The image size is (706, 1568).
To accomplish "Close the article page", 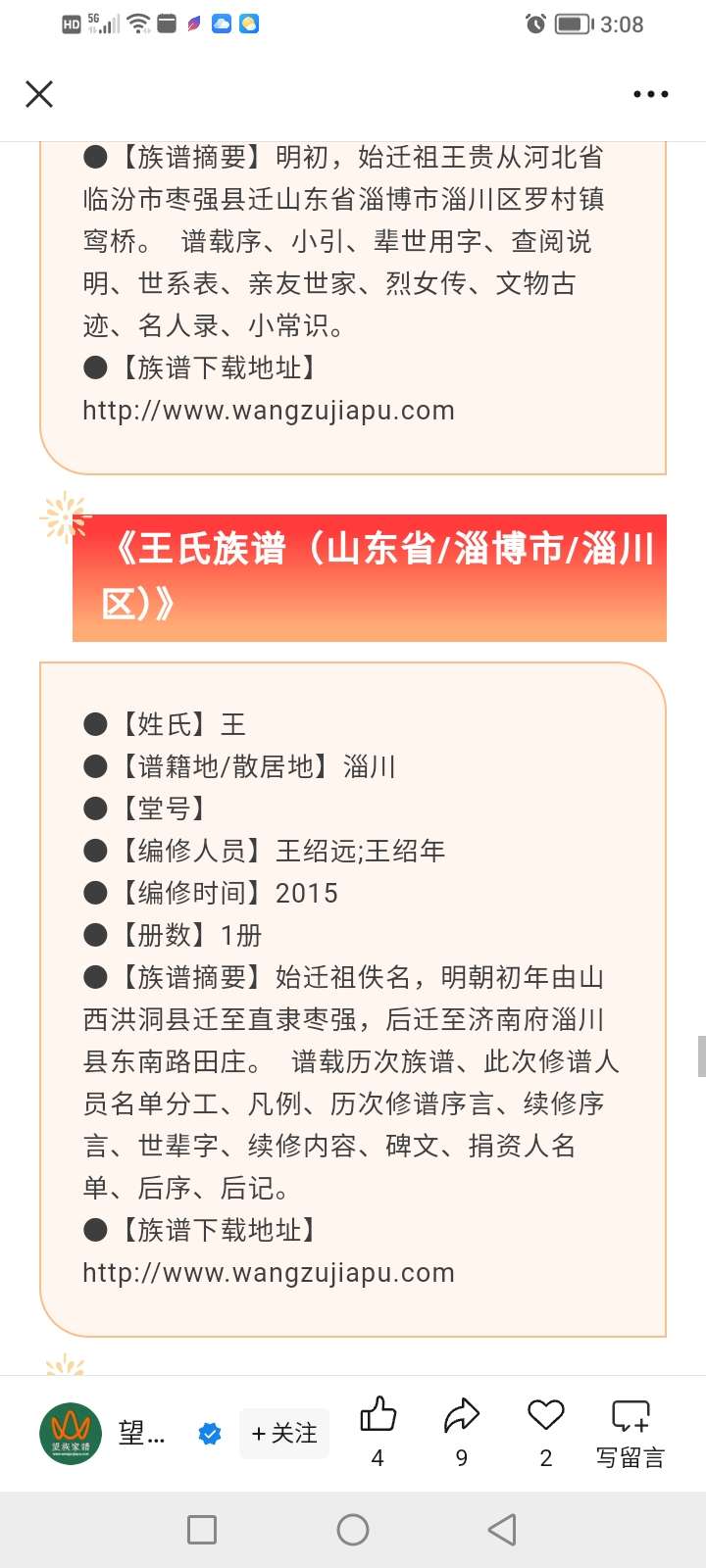I will [x=39, y=94].
